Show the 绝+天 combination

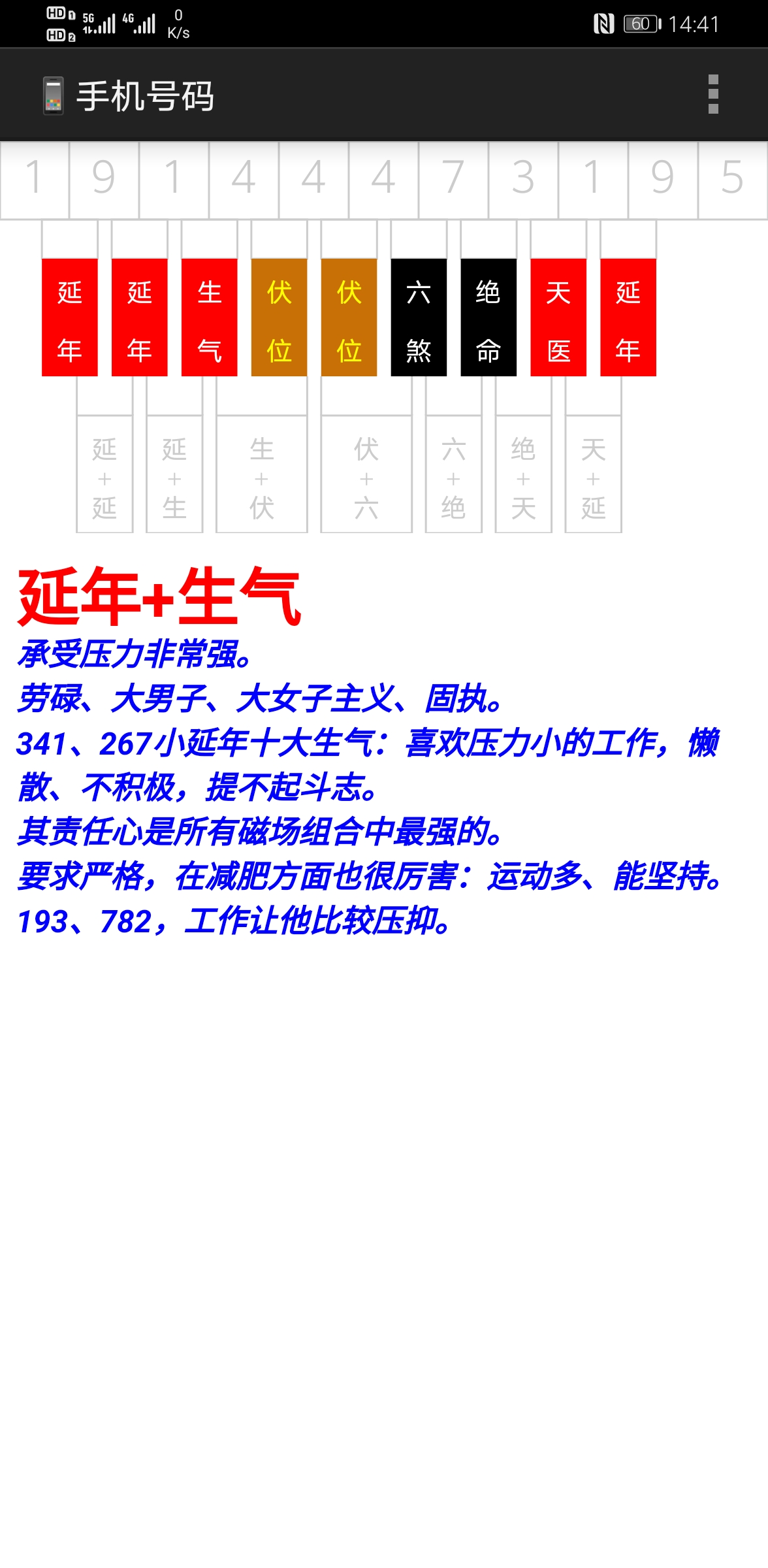524,475
